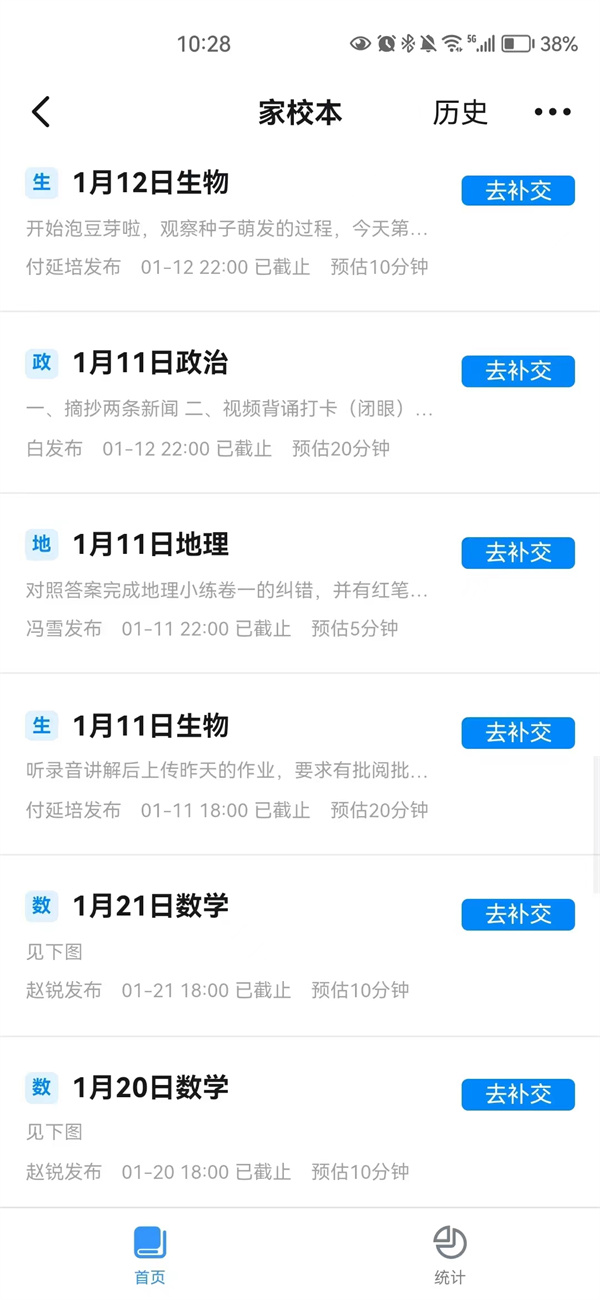The height and width of the screenshot is (1300, 600).
Task: Switch to the 首页 tab
Action: pyautogui.click(x=150, y=1255)
